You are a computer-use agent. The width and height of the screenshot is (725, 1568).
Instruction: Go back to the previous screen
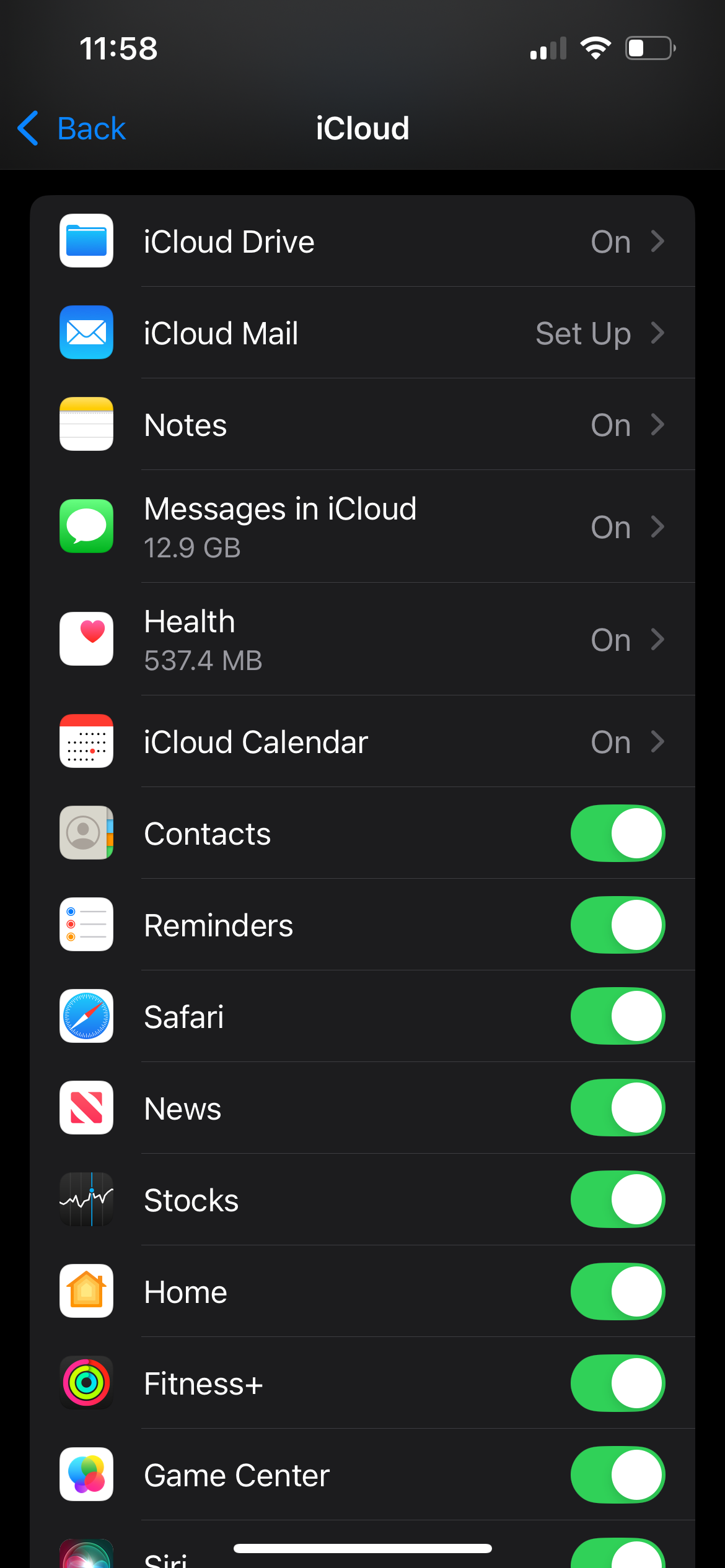(x=72, y=129)
